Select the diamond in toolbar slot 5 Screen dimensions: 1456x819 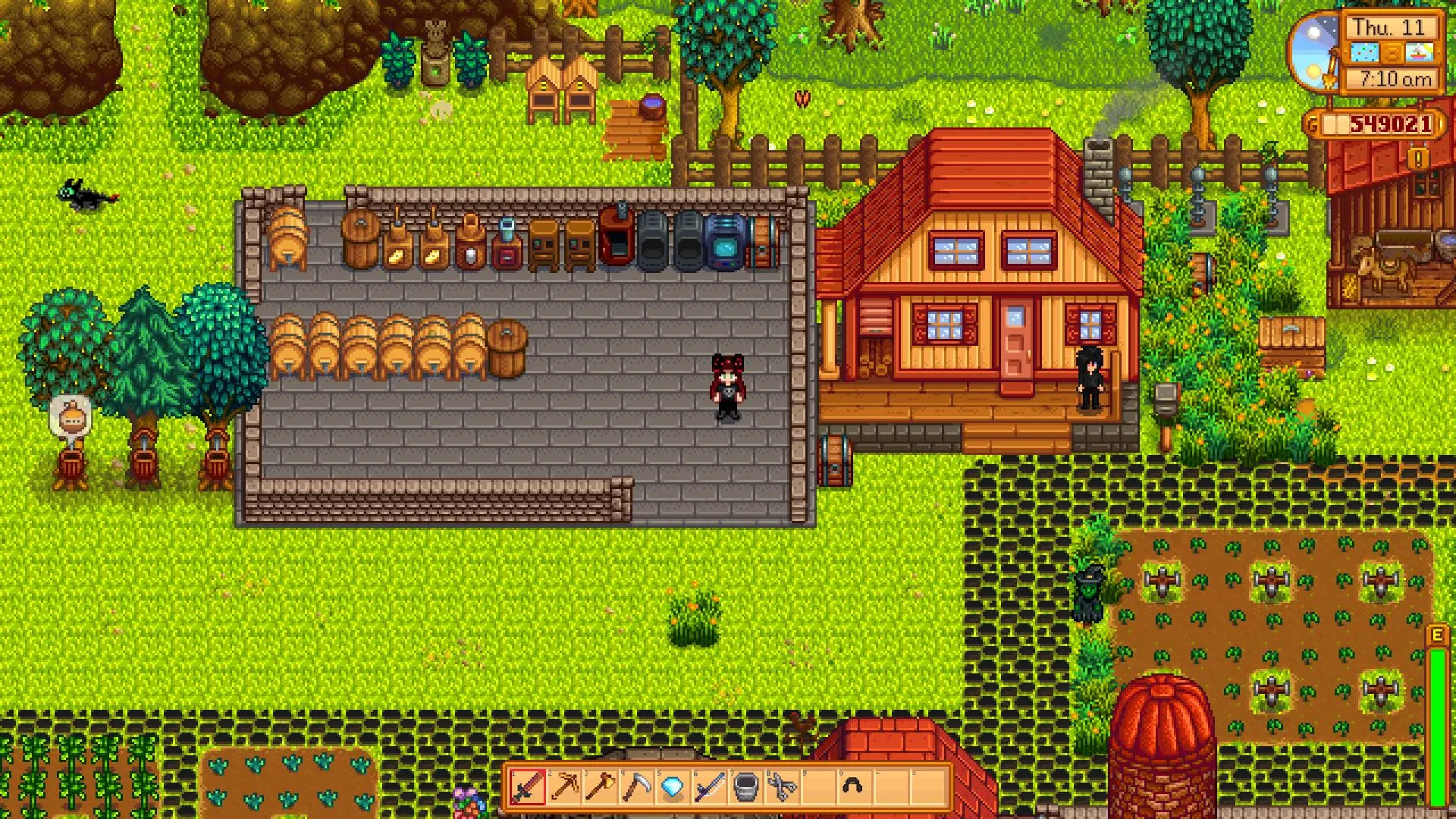click(673, 787)
